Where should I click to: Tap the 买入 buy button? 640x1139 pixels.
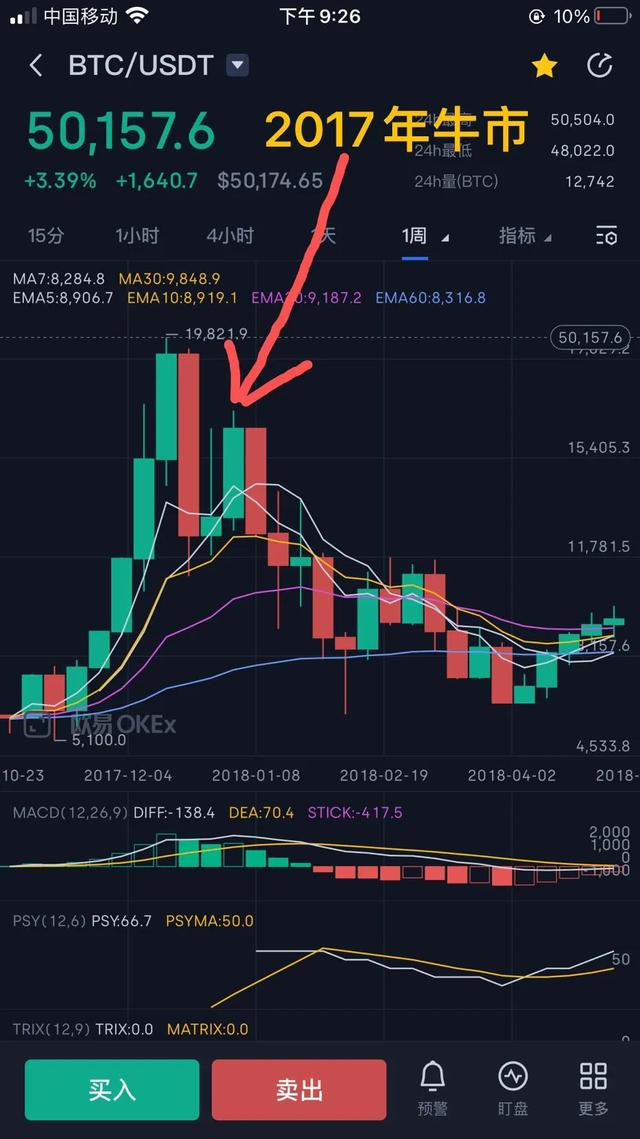coord(112,1090)
